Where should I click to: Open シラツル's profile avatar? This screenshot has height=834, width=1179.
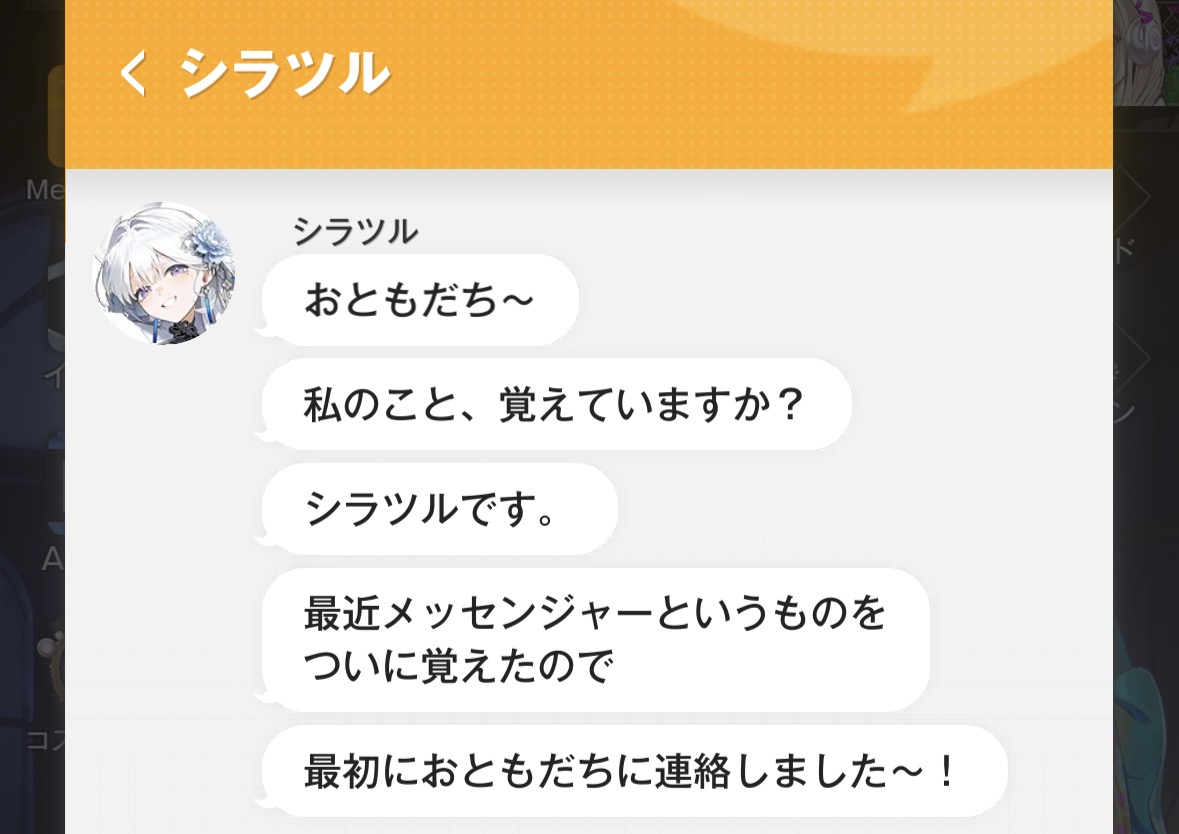point(163,273)
